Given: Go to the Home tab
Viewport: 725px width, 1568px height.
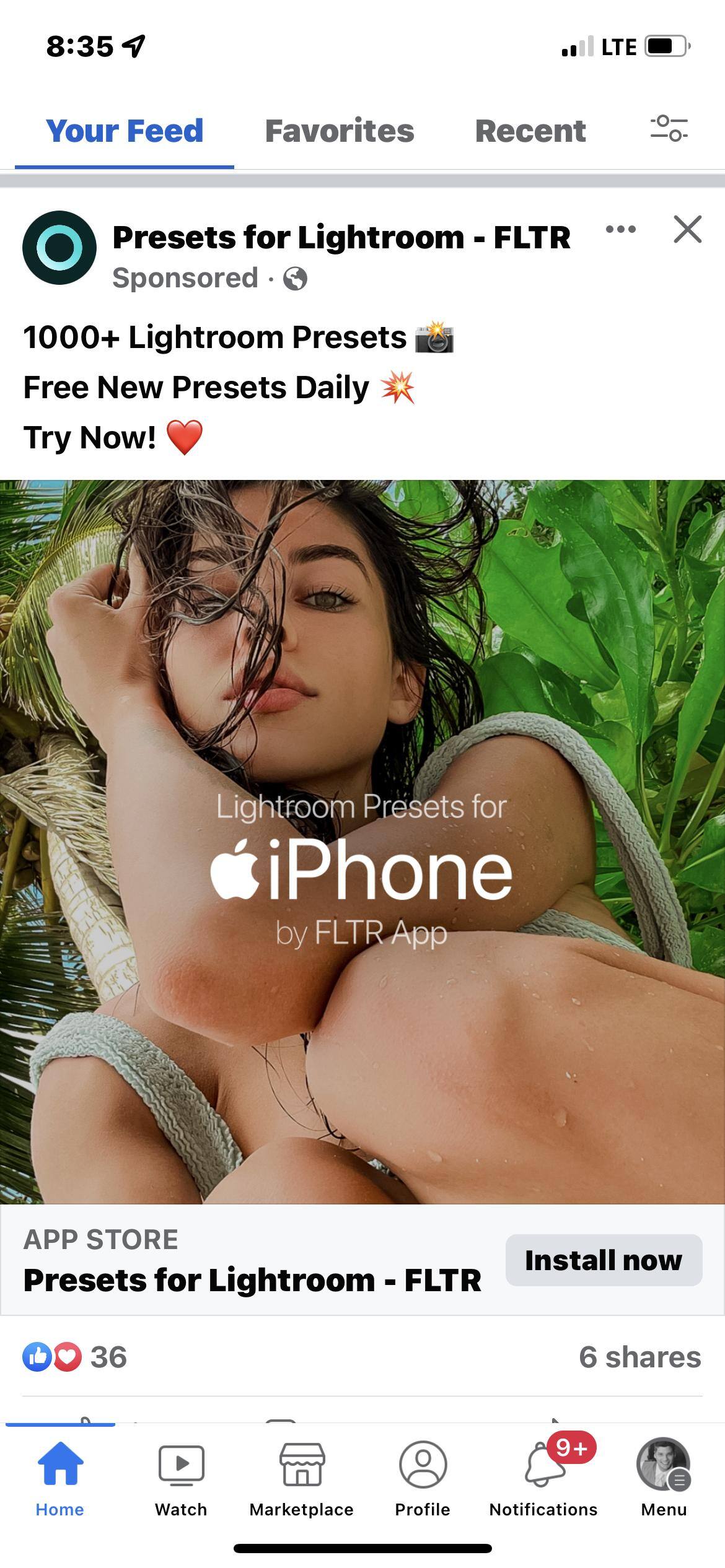Looking at the screenshot, I should pyautogui.click(x=59, y=1477).
